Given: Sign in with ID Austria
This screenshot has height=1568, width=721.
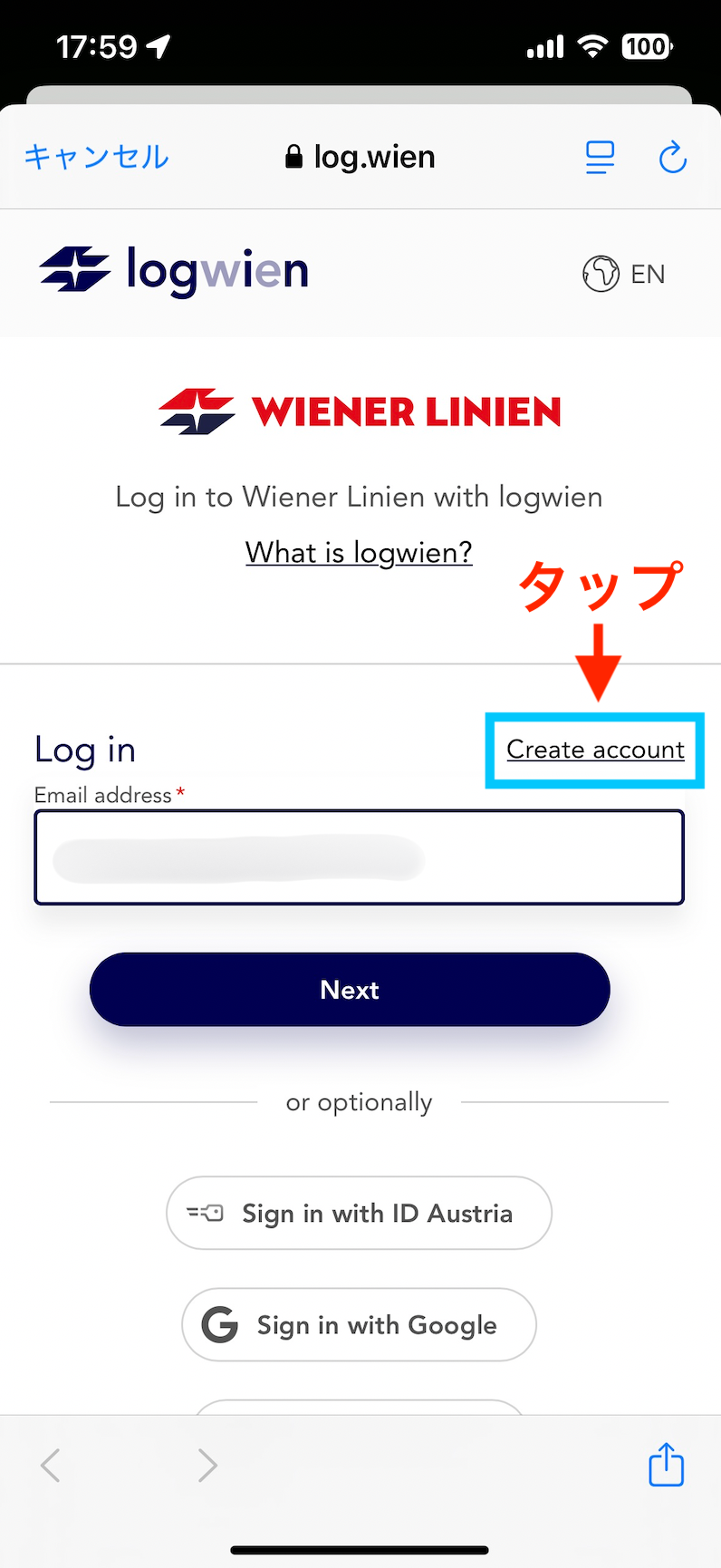Looking at the screenshot, I should tap(359, 1213).
